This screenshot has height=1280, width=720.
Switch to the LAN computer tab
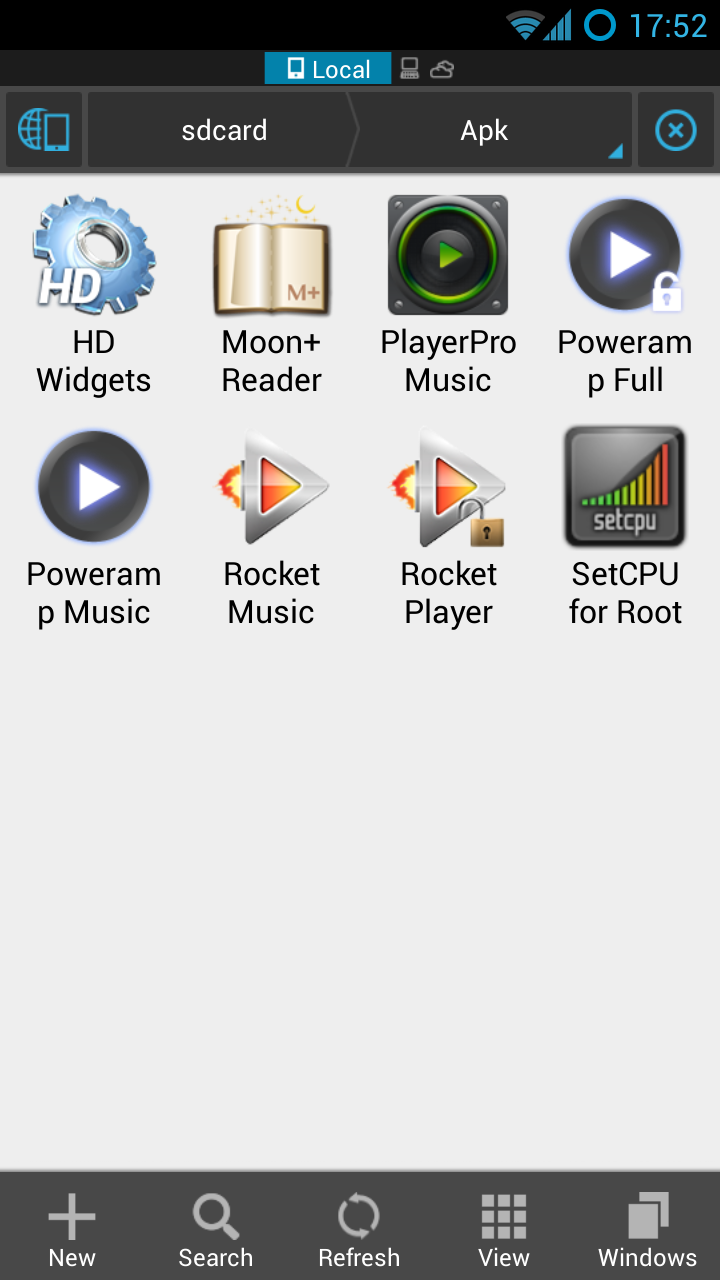pyautogui.click(x=409, y=69)
